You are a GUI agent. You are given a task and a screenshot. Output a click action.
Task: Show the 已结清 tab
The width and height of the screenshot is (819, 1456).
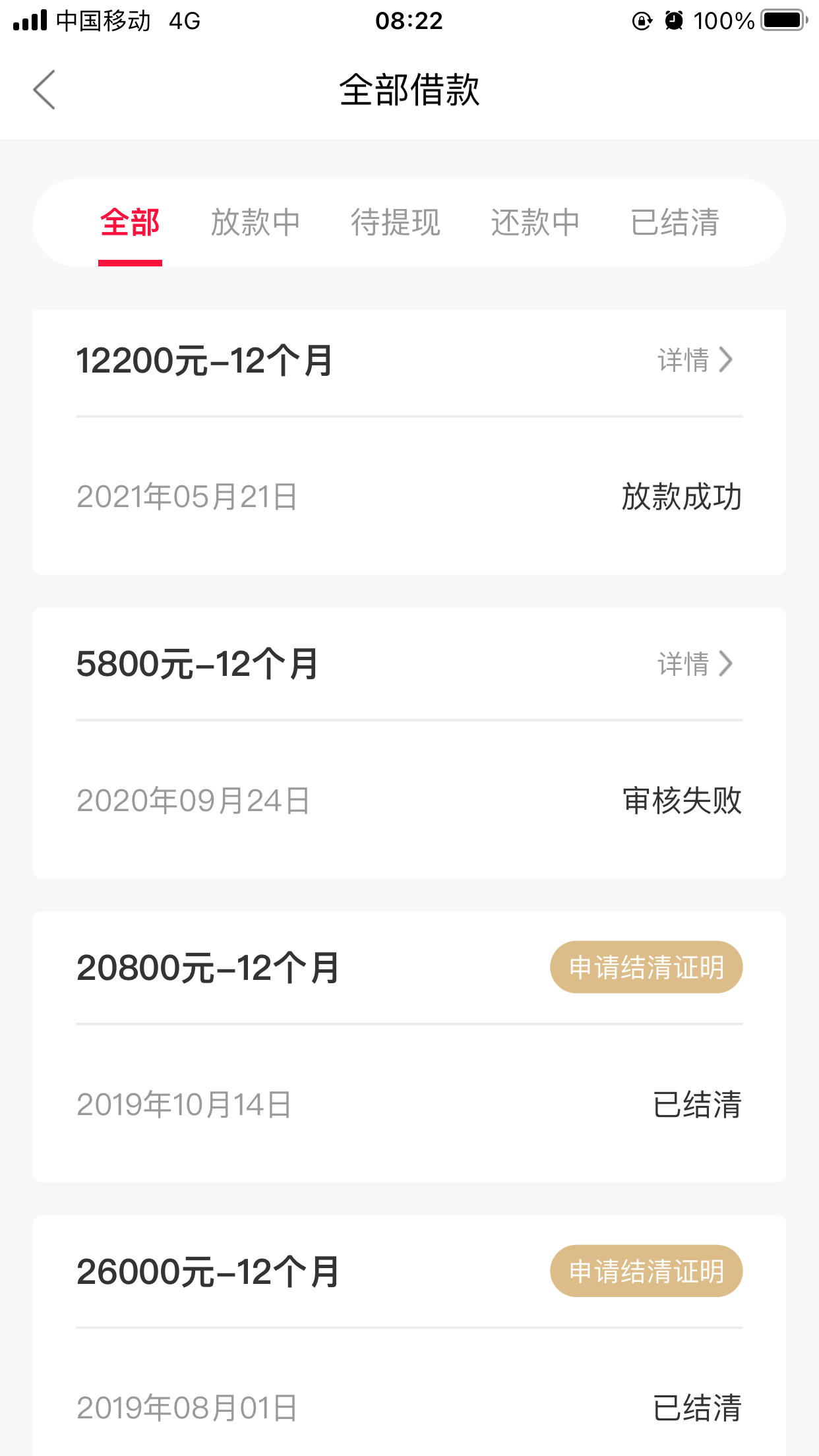tap(675, 222)
